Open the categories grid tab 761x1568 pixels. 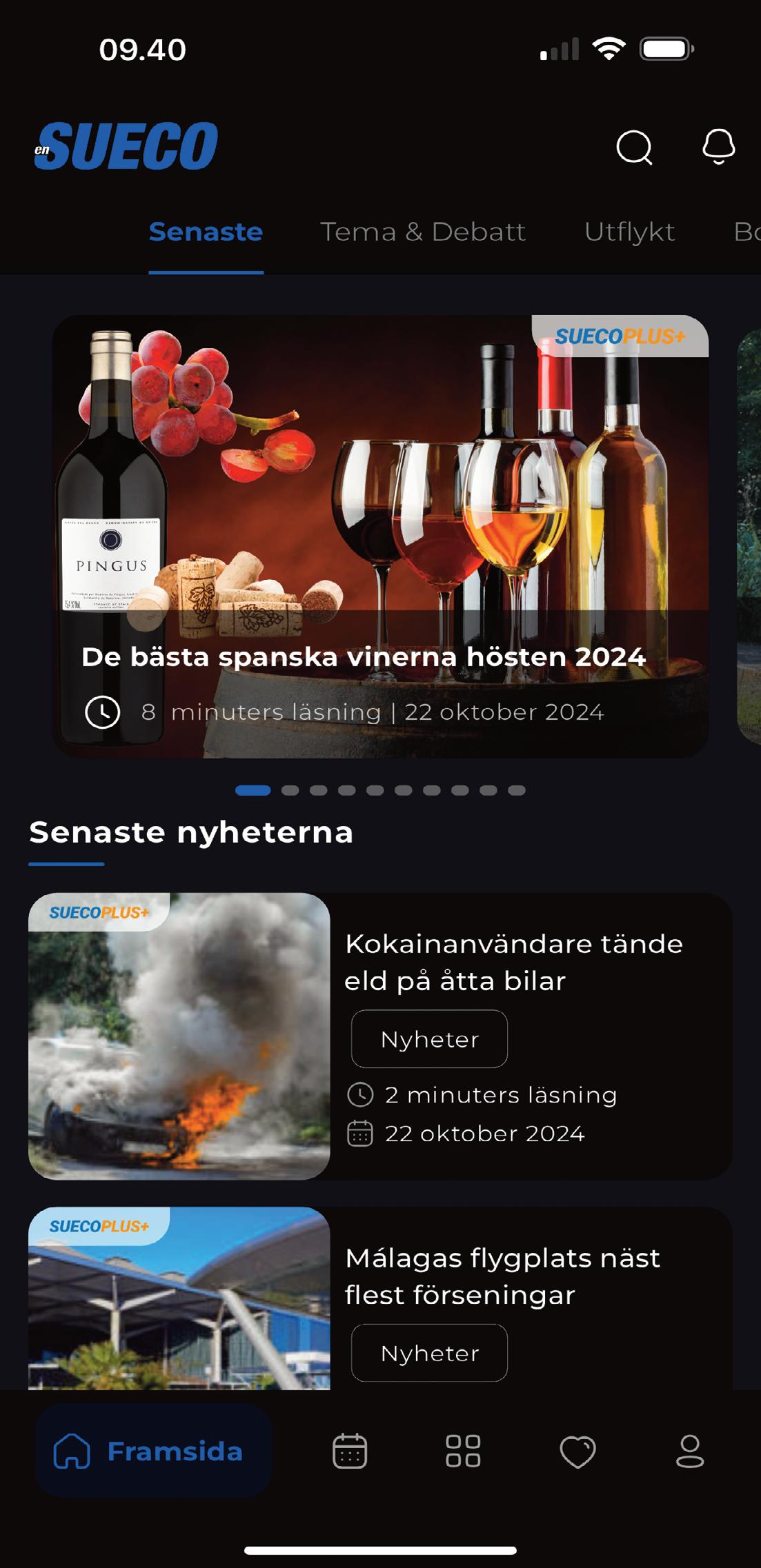[463, 1451]
